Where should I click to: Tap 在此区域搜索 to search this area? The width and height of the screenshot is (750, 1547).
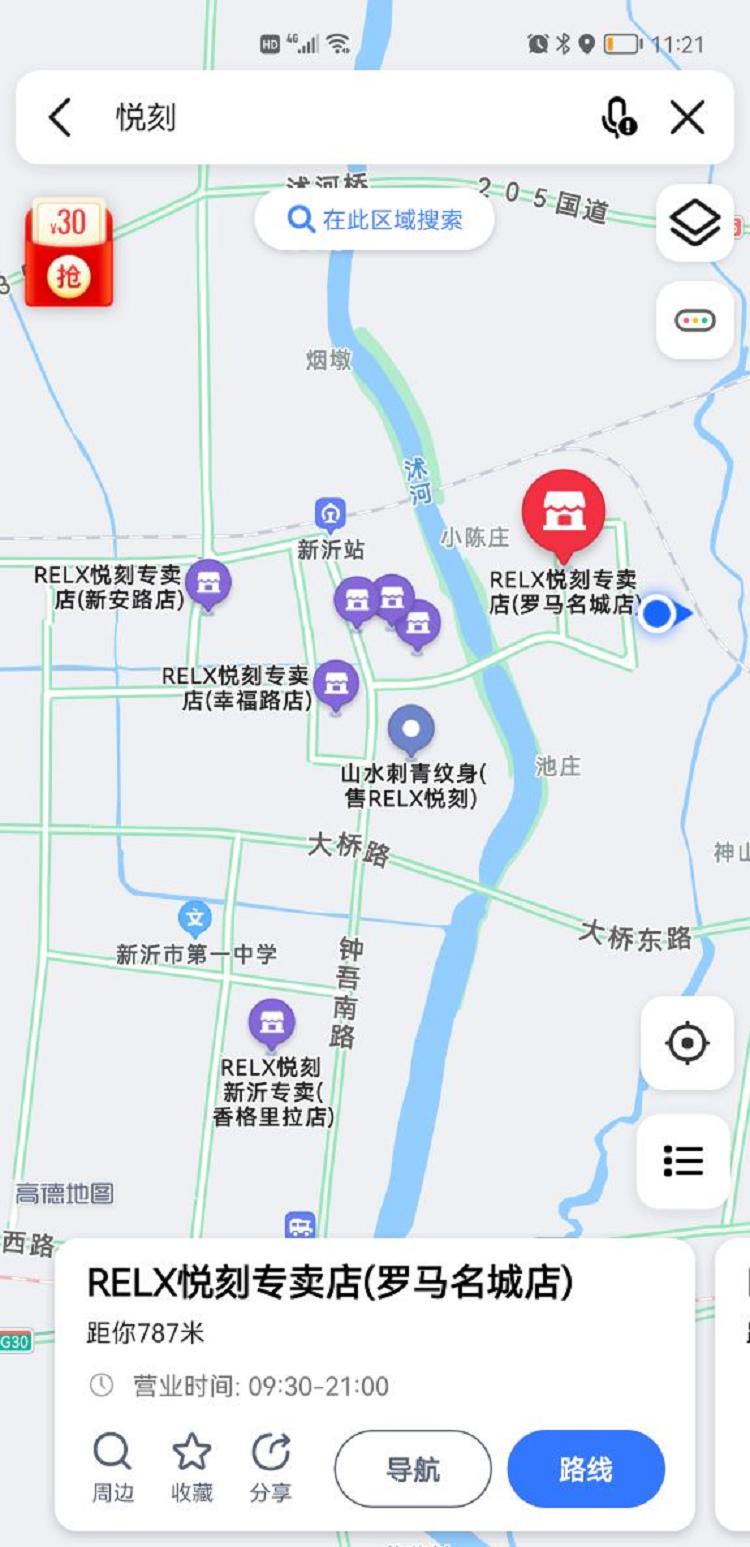[375, 220]
